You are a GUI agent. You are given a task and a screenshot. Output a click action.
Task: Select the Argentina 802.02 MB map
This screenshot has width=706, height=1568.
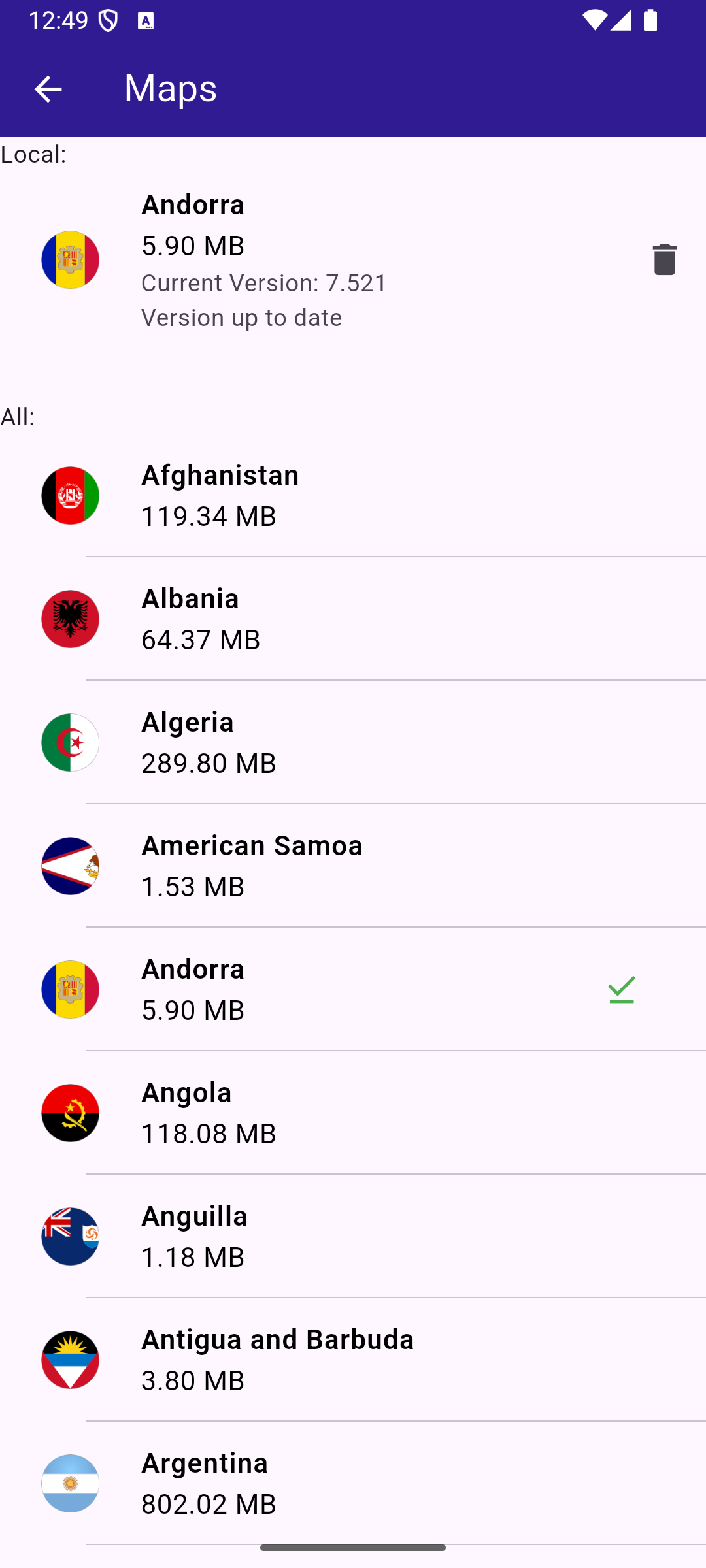point(353,1483)
